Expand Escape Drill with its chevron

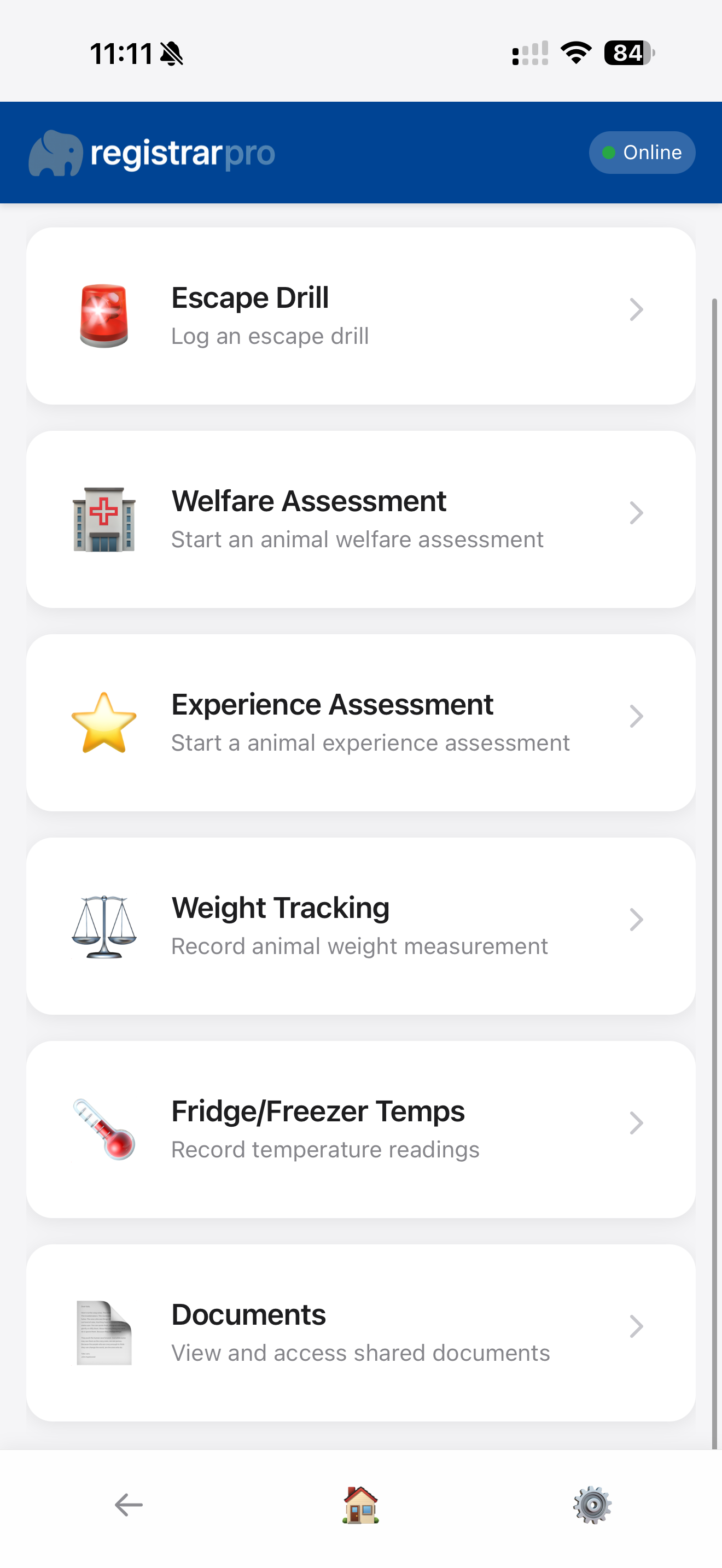(636, 310)
